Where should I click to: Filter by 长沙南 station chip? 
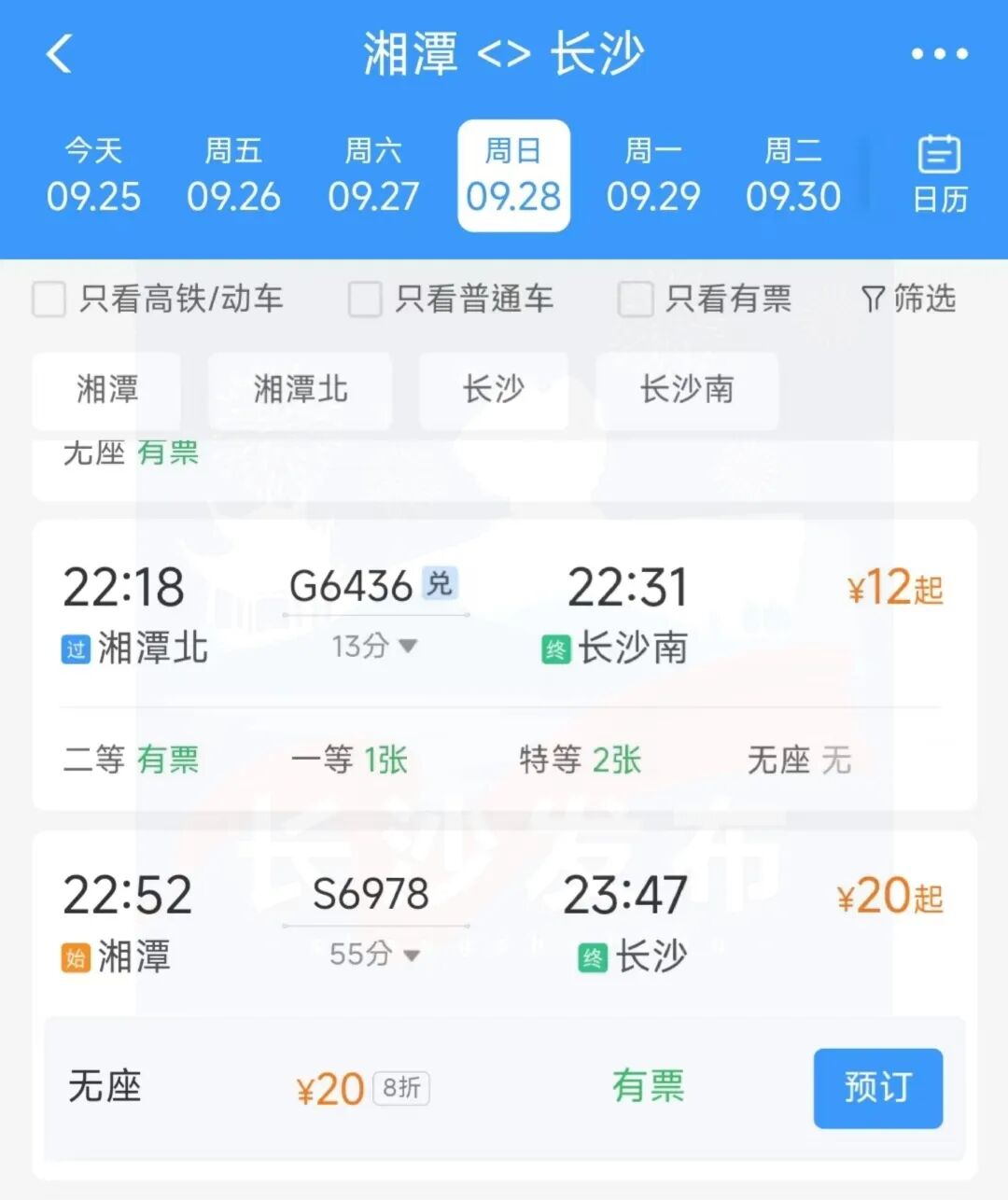point(687,390)
